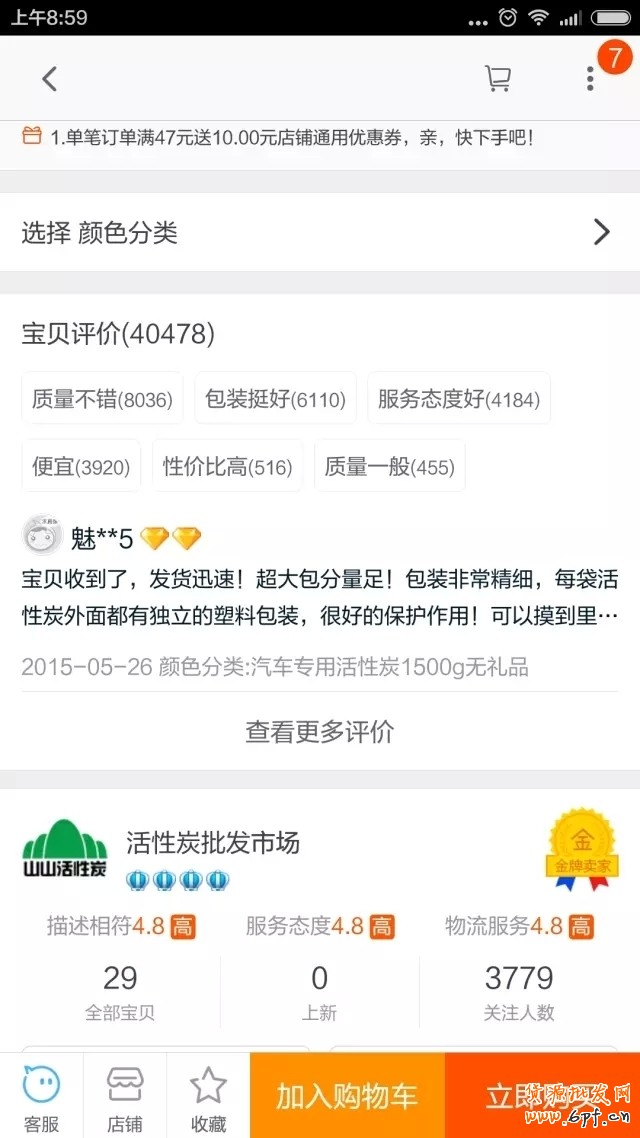Select the 性价比高(516) review tag
The image size is (640, 1138).
[228, 466]
